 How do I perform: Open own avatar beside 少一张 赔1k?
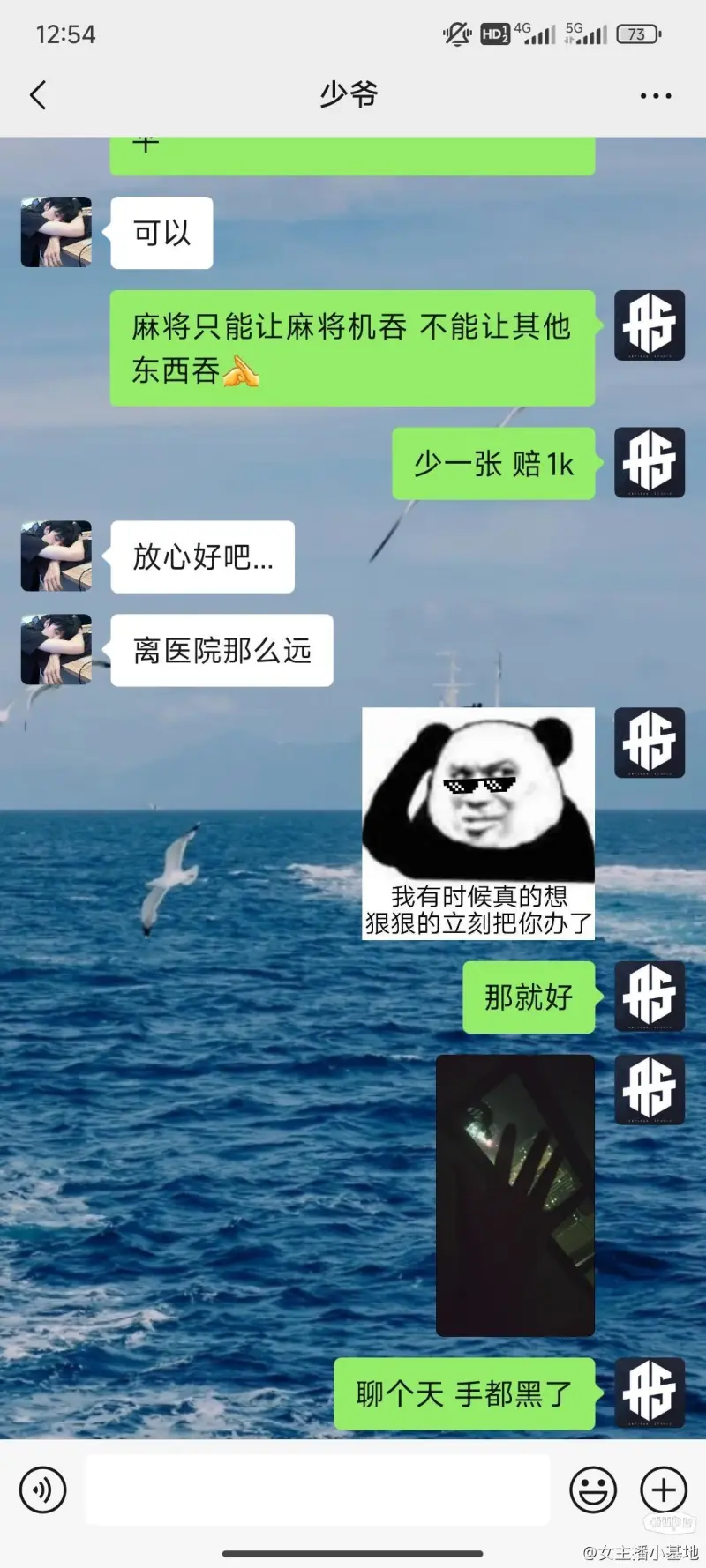pos(650,463)
